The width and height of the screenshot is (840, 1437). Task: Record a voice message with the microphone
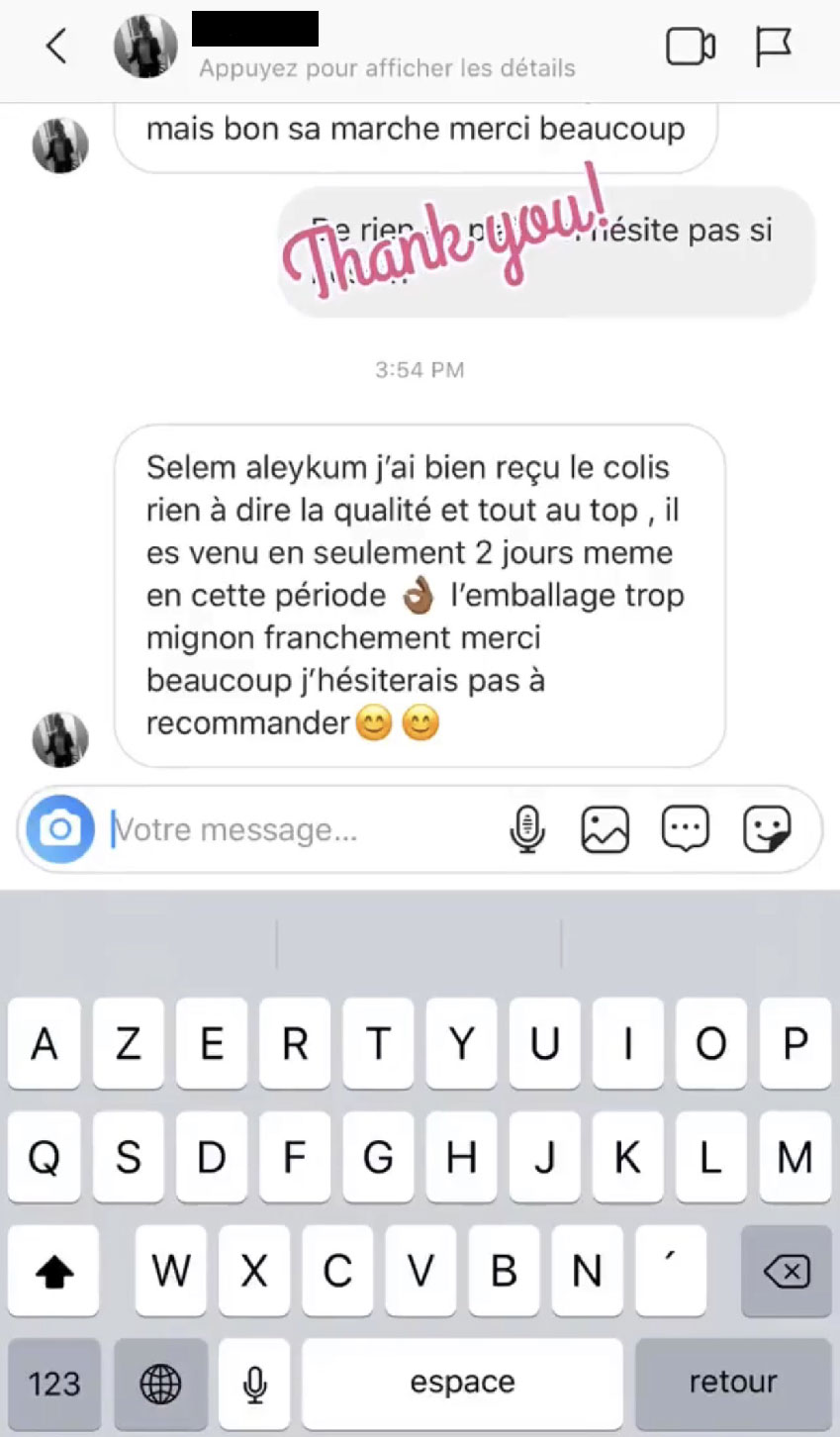pyautogui.click(x=527, y=829)
